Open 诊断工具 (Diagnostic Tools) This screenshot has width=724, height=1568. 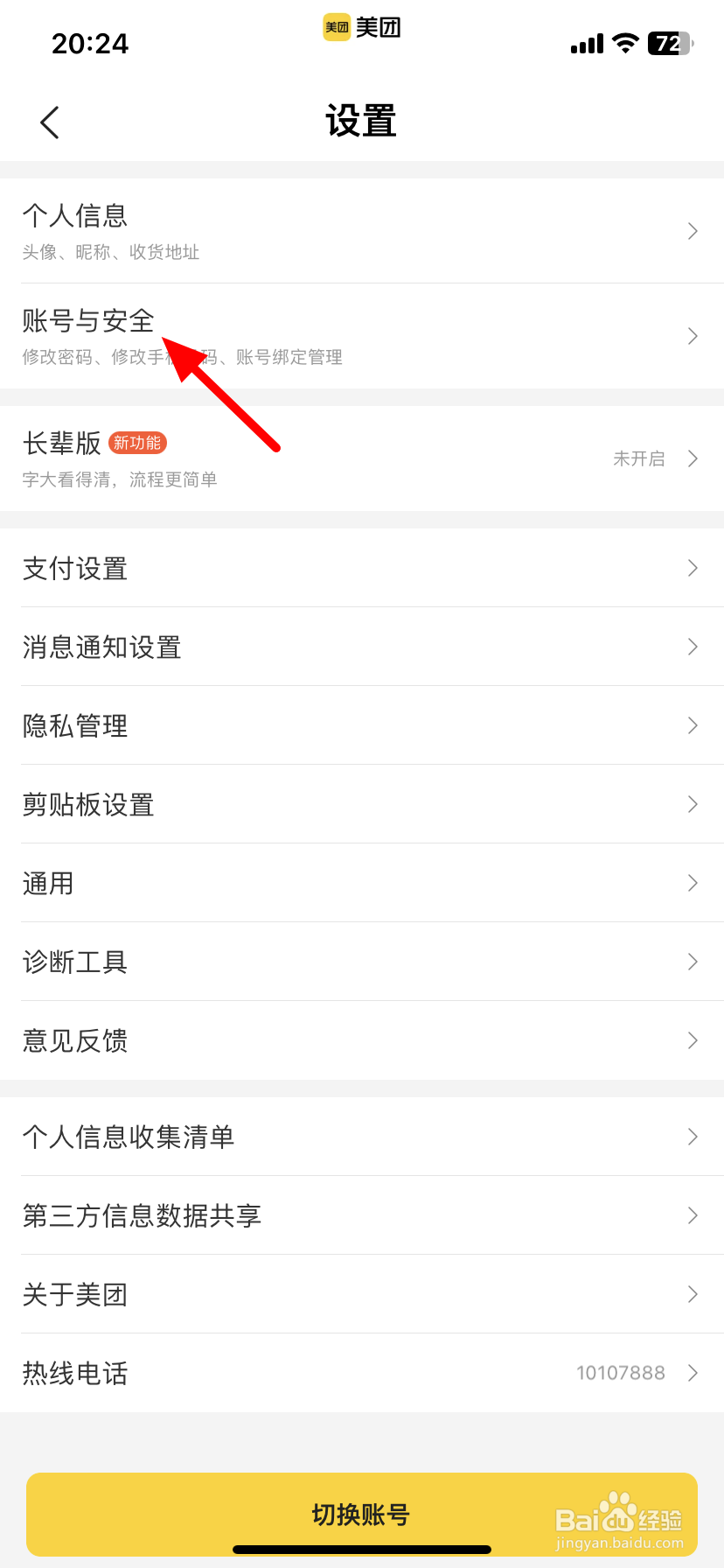[x=74, y=962]
